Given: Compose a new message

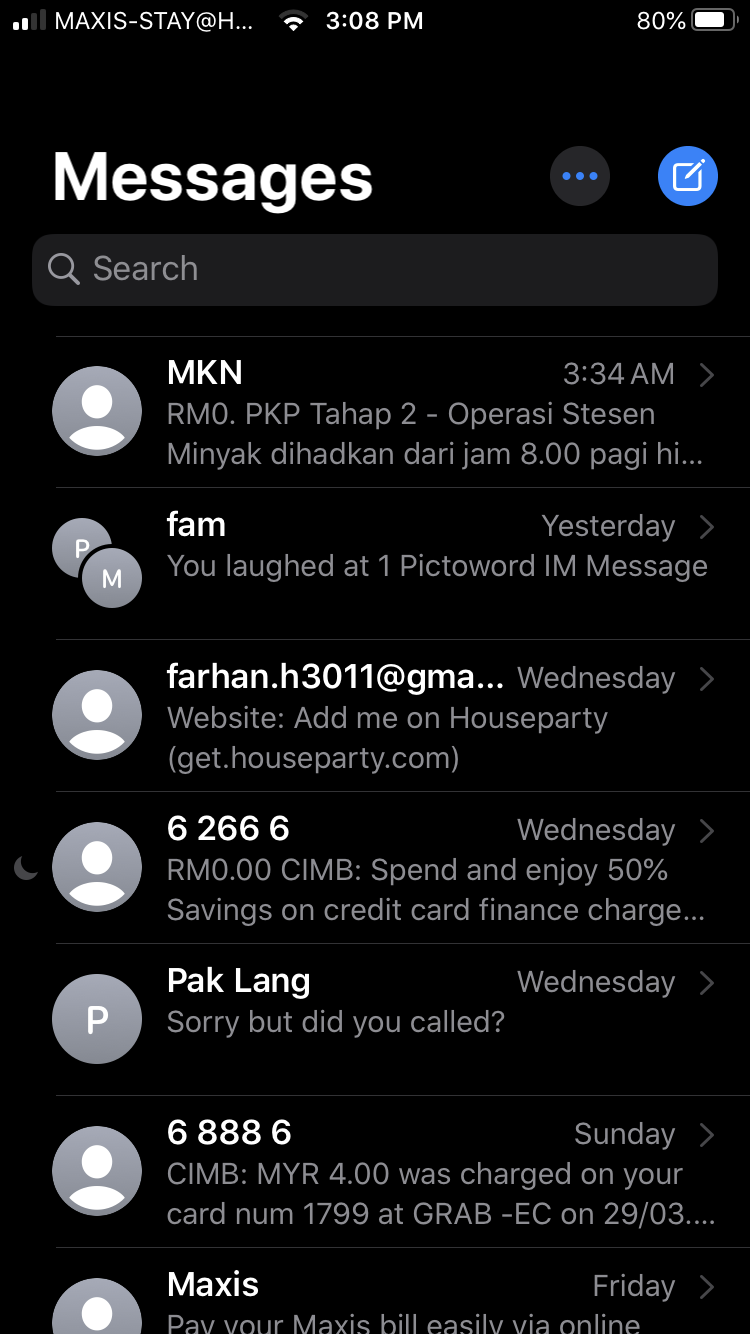Looking at the screenshot, I should tap(687, 177).
